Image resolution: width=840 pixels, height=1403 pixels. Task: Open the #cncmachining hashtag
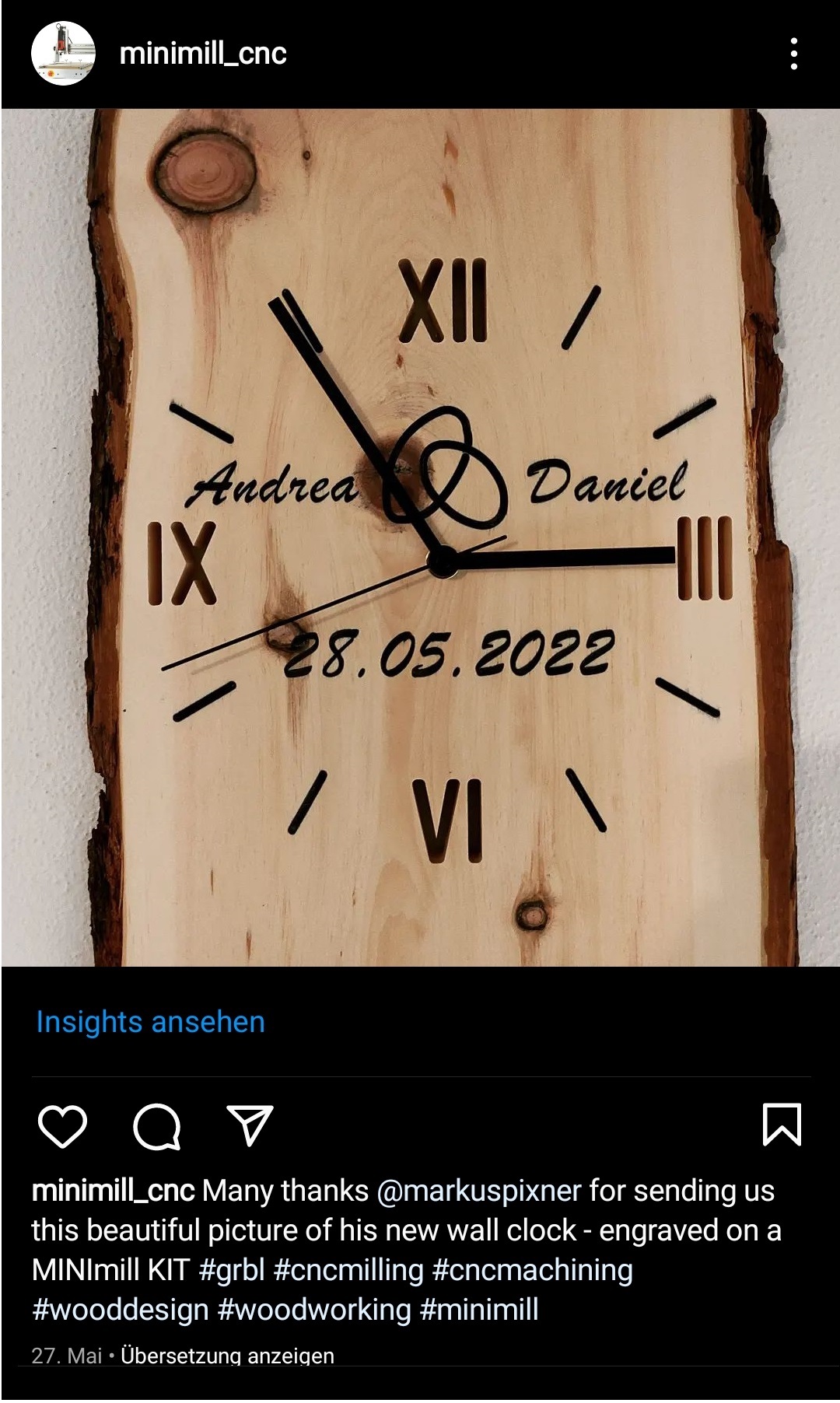pyautogui.click(x=533, y=1270)
